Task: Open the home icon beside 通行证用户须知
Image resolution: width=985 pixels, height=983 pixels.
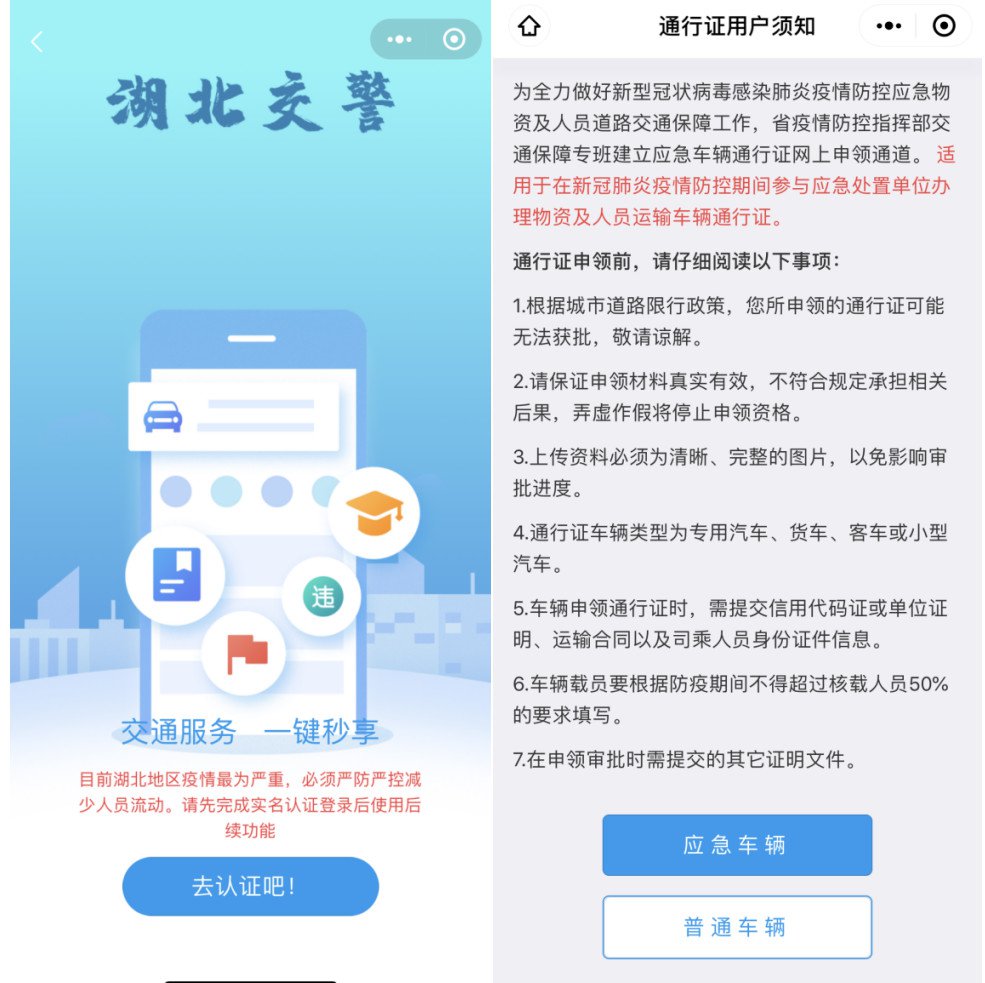Action: coord(529,27)
